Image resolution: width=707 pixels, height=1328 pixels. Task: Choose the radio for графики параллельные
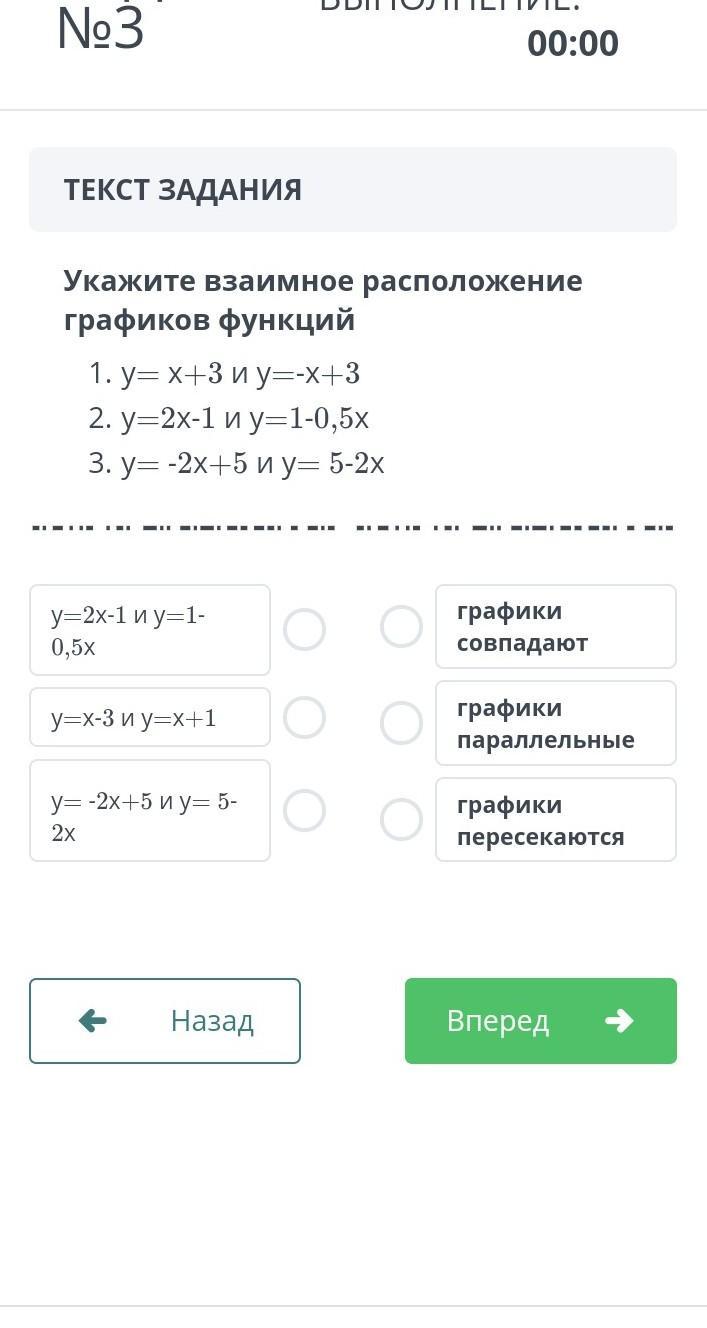pos(401,723)
